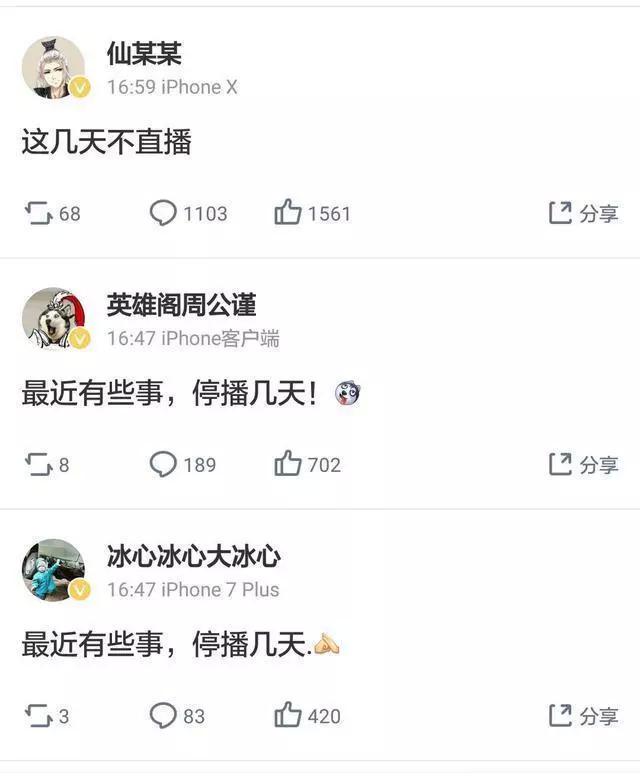Open 仙某某's profile avatar
Viewport: 640px width, 773px height.
pos(53,68)
